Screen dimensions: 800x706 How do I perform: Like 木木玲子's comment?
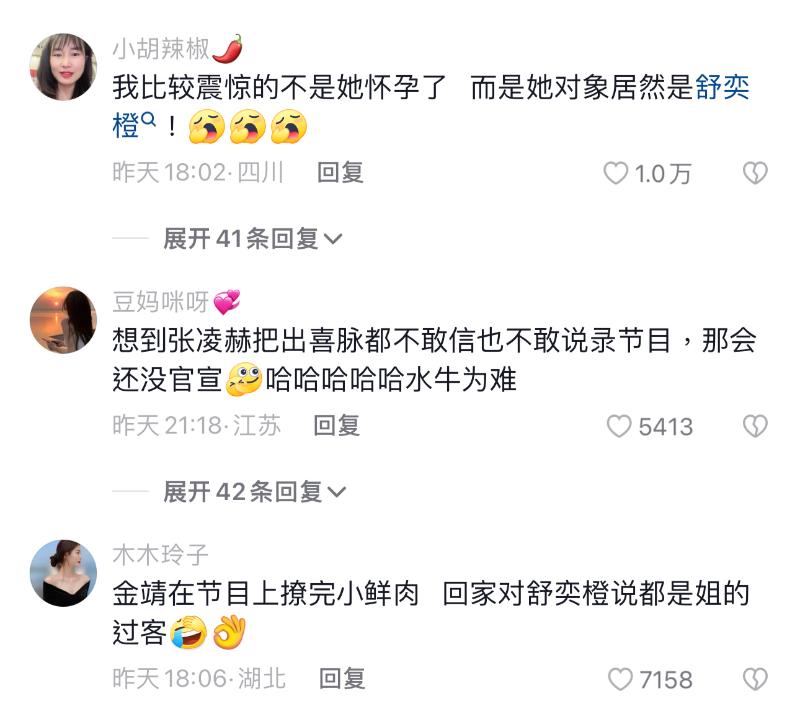tap(620, 680)
